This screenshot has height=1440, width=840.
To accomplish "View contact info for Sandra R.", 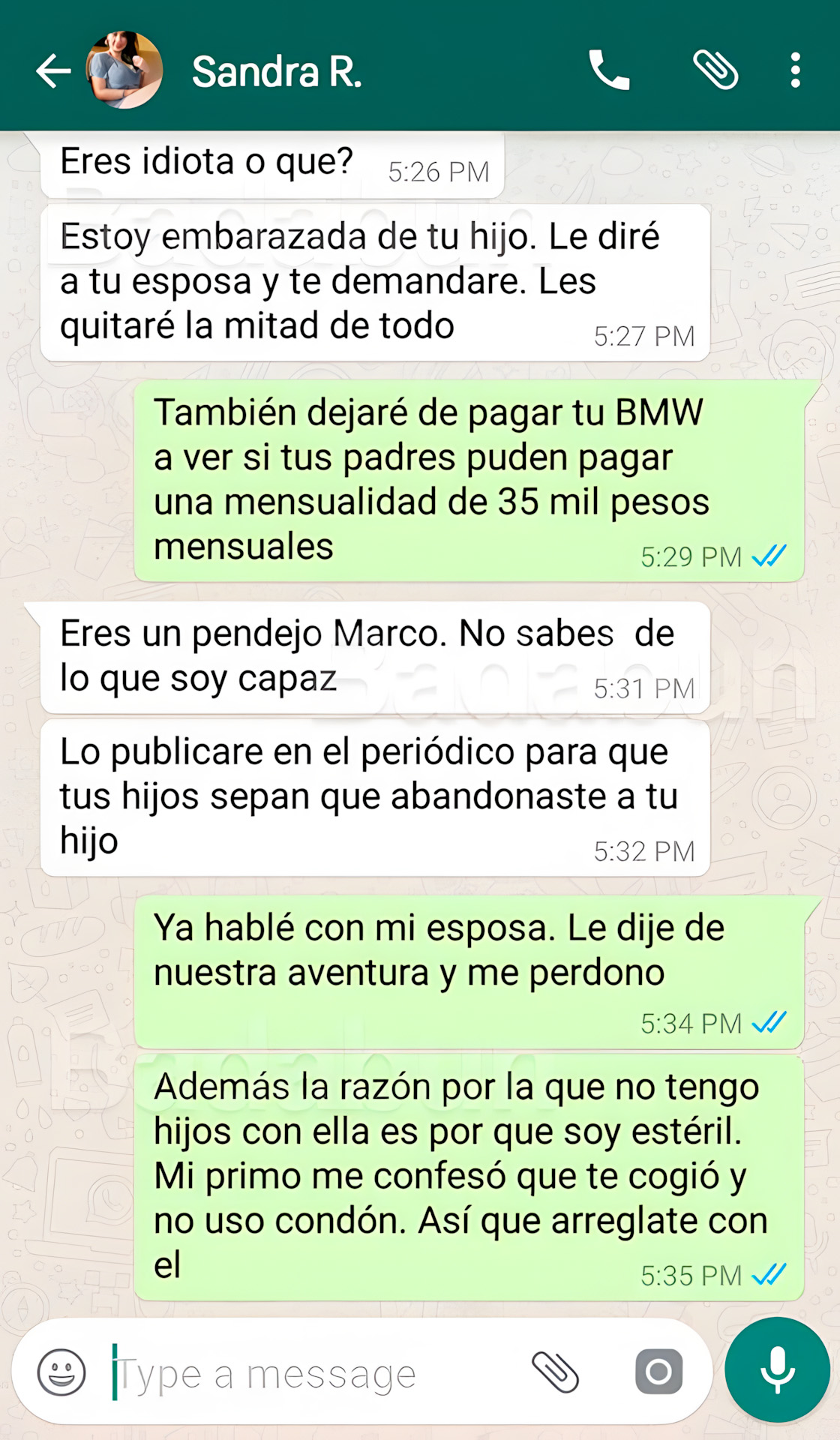I will (x=277, y=72).
